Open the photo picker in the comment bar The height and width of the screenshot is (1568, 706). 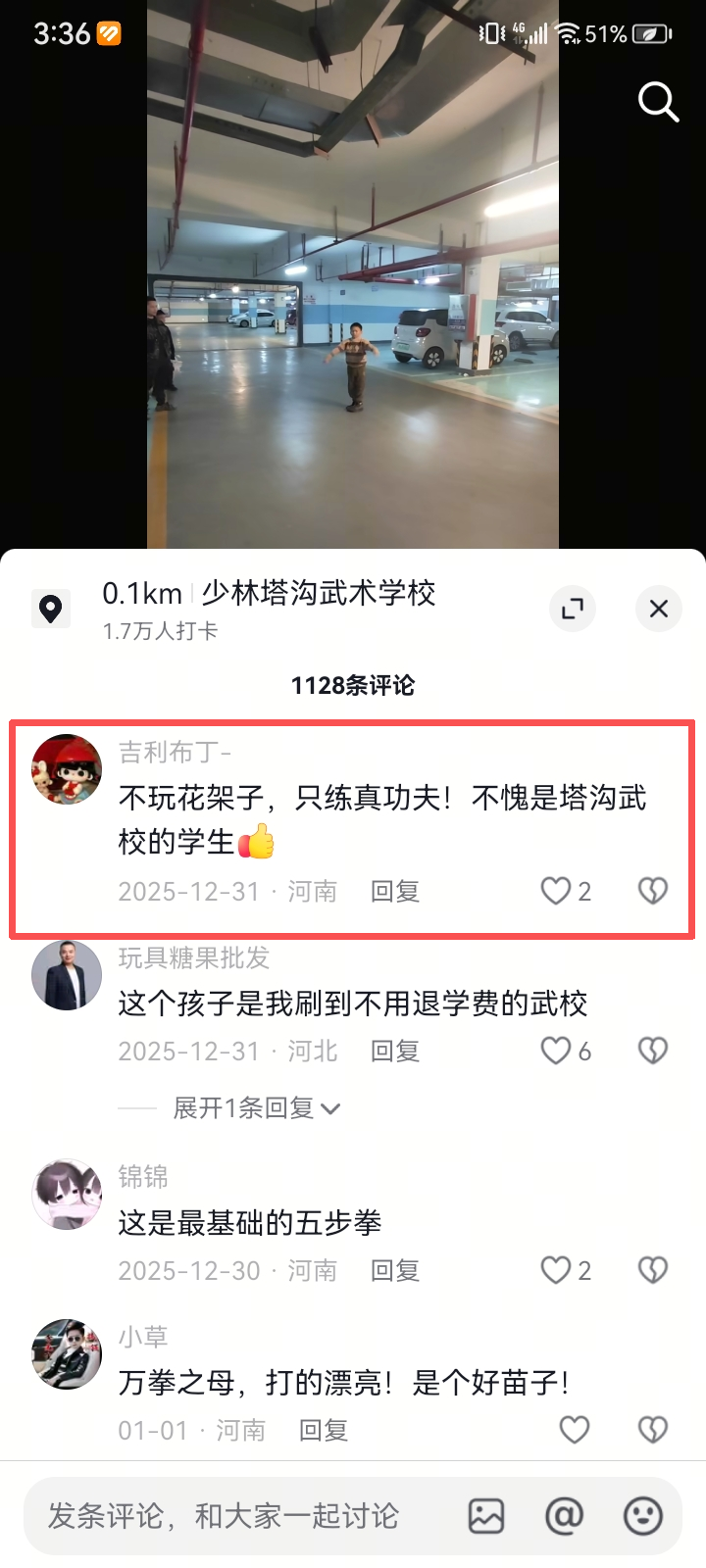485,1516
